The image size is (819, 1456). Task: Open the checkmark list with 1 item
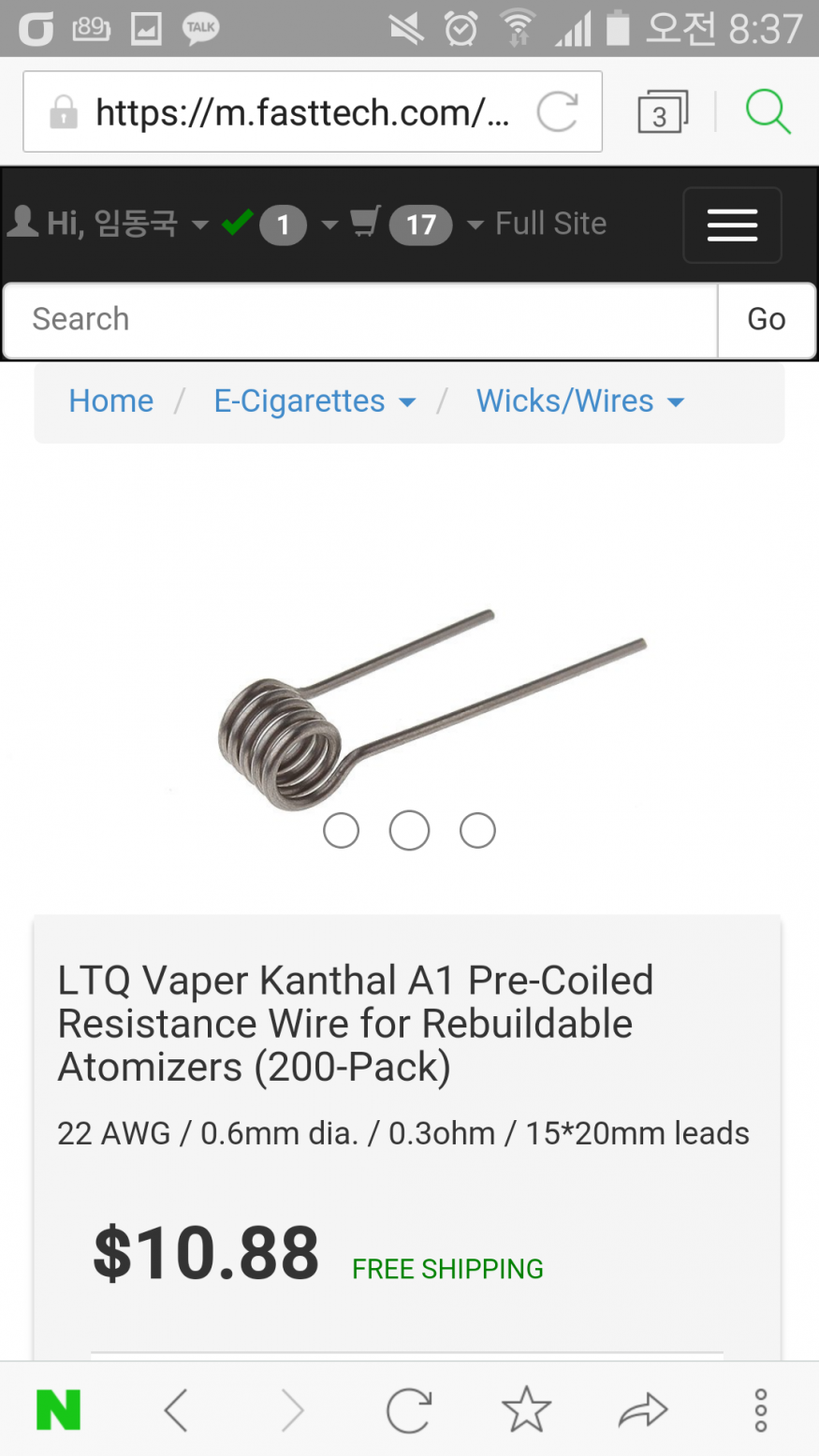tap(279, 225)
